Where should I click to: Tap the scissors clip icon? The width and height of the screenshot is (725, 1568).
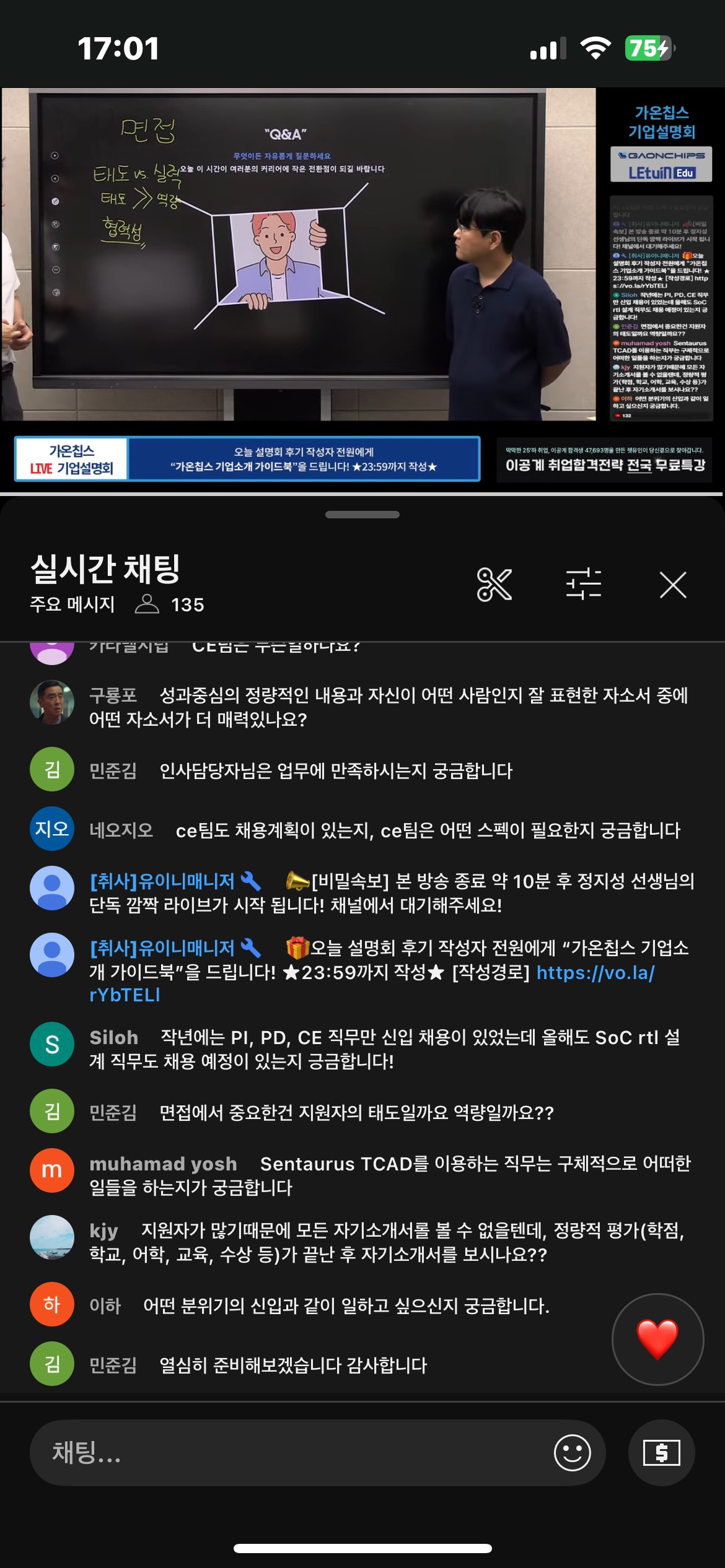tap(494, 585)
